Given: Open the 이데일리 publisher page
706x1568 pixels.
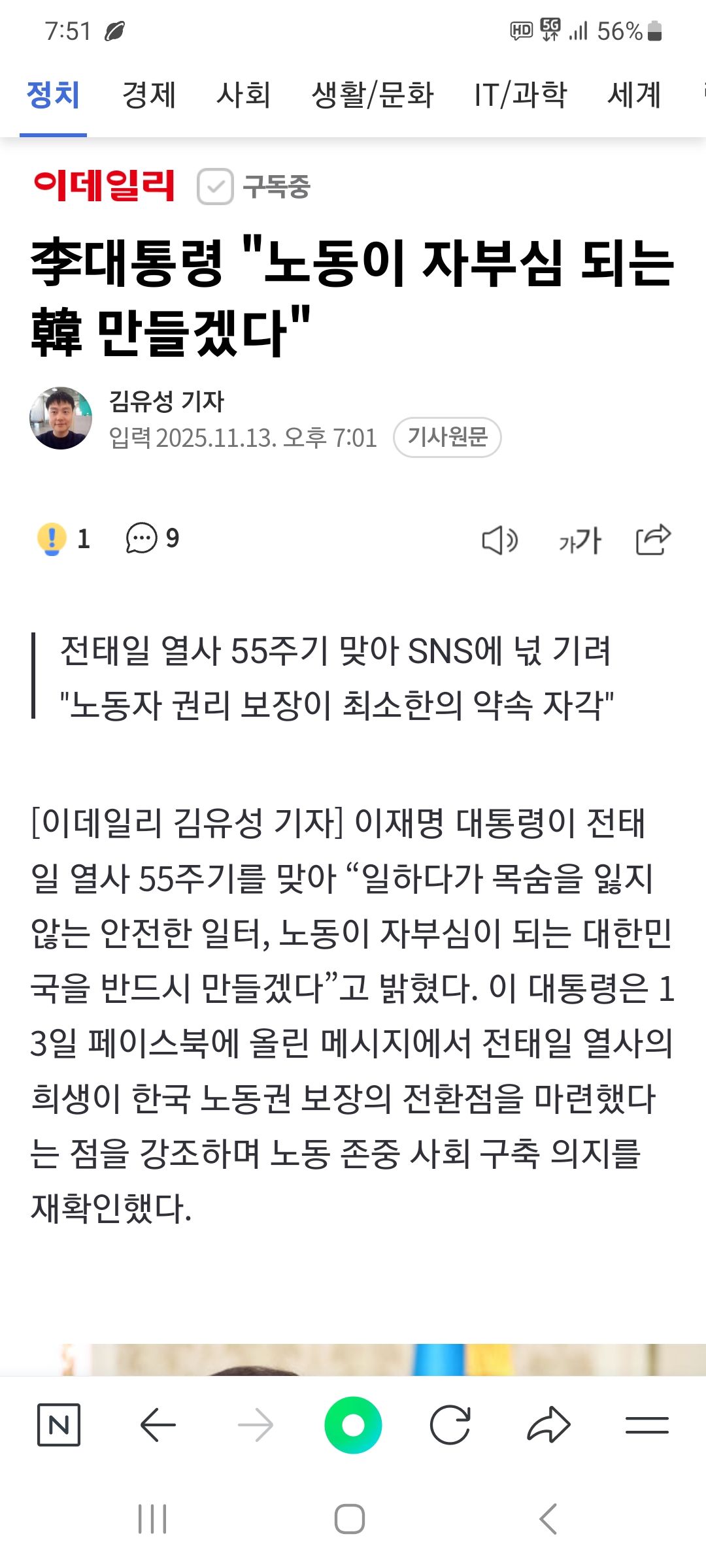Looking at the screenshot, I should (x=105, y=186).
